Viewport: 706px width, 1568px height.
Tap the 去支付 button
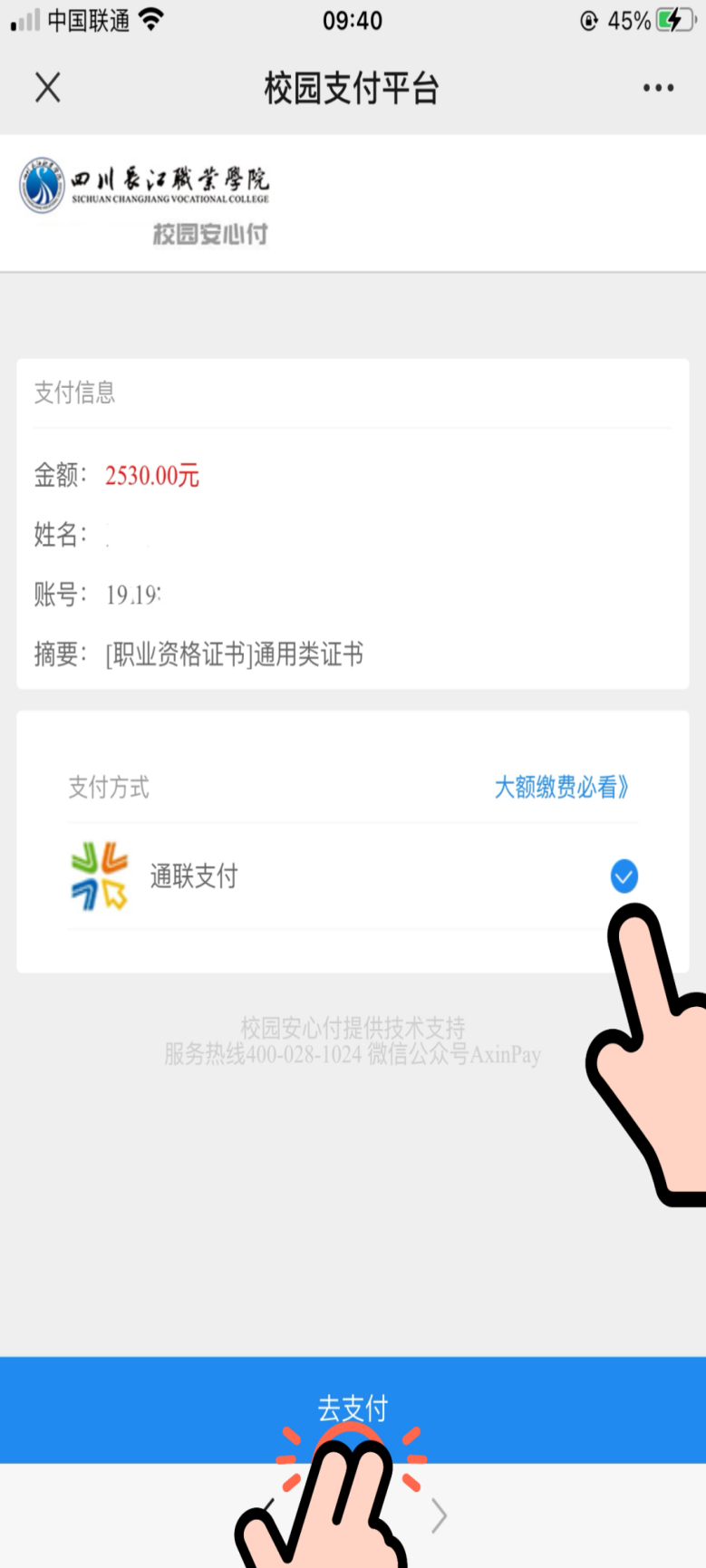coord(353,1408)
